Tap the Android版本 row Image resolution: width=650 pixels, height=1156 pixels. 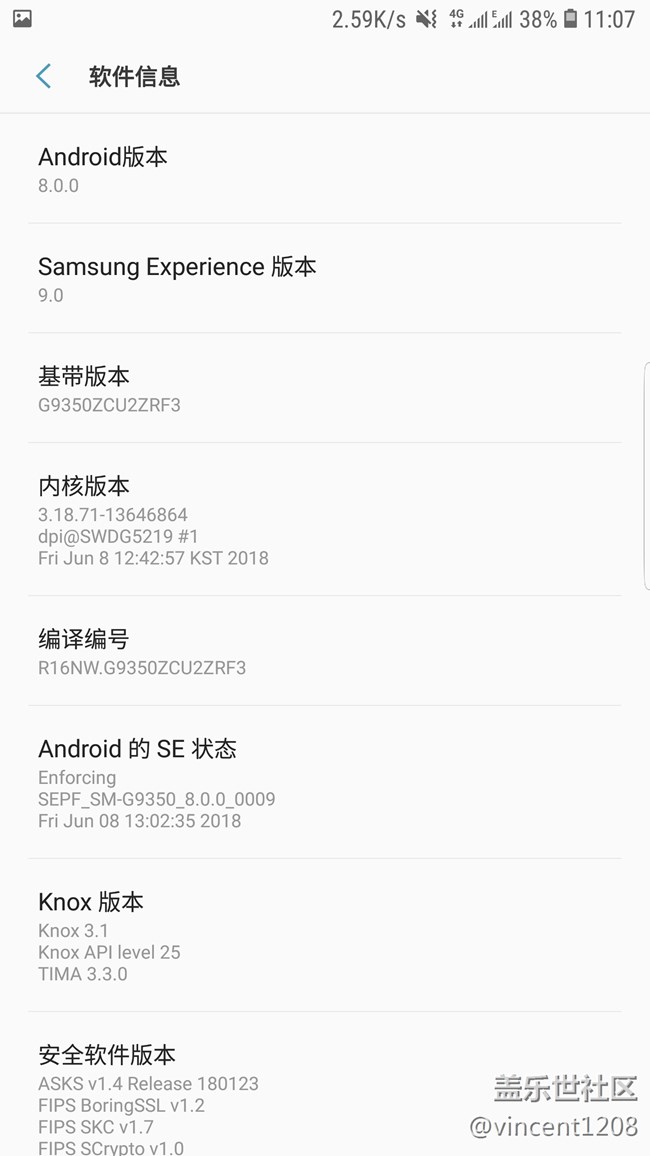tap(324, 169)
